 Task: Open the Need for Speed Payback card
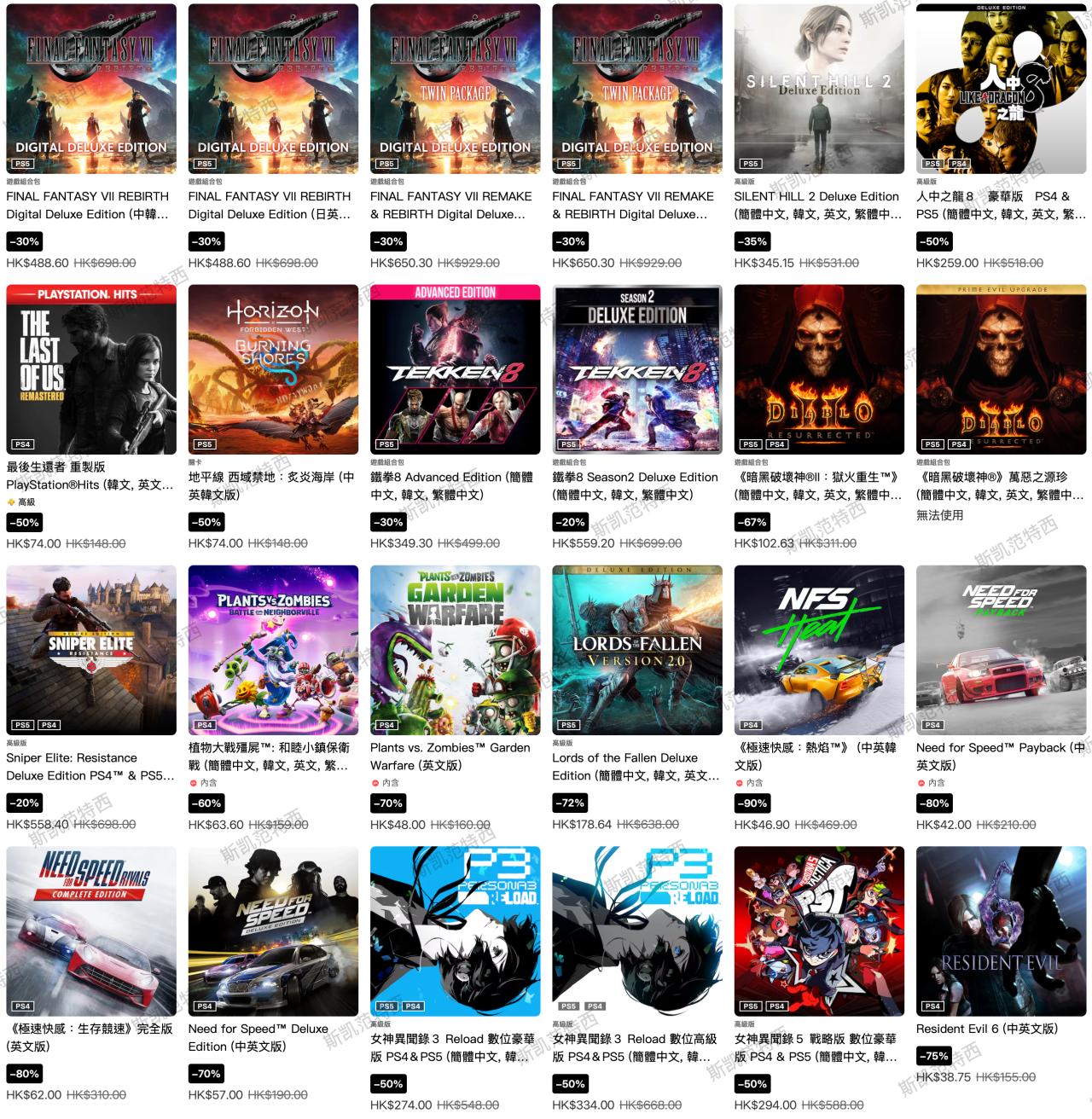click(1001, 650)
